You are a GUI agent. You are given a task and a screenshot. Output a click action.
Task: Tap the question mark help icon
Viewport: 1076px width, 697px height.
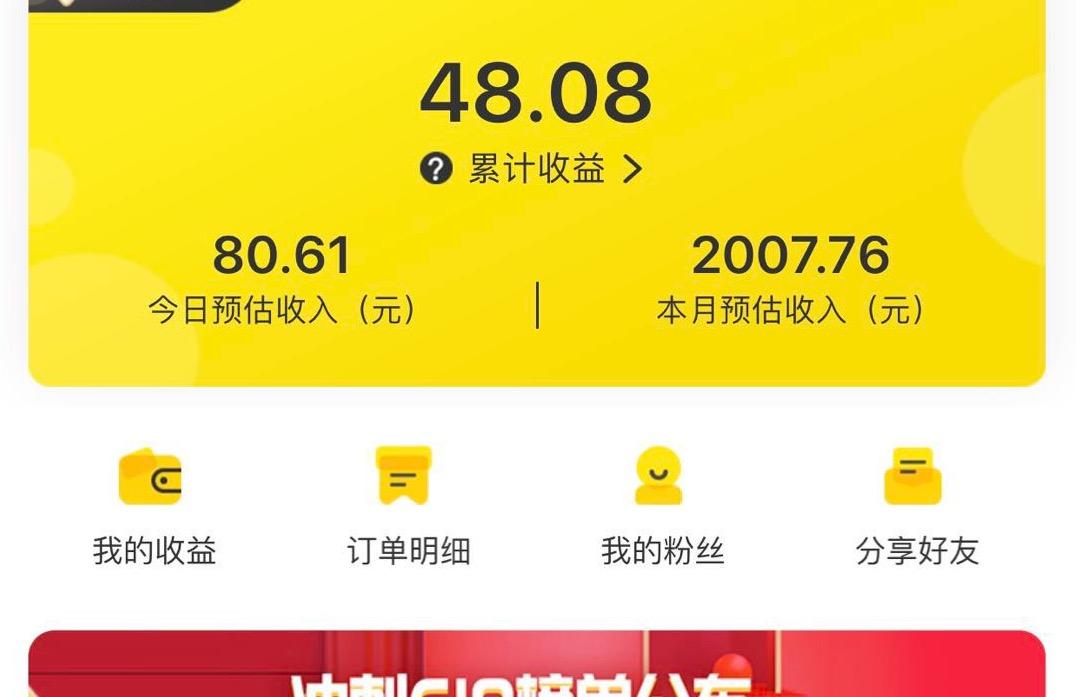[436, 169]
